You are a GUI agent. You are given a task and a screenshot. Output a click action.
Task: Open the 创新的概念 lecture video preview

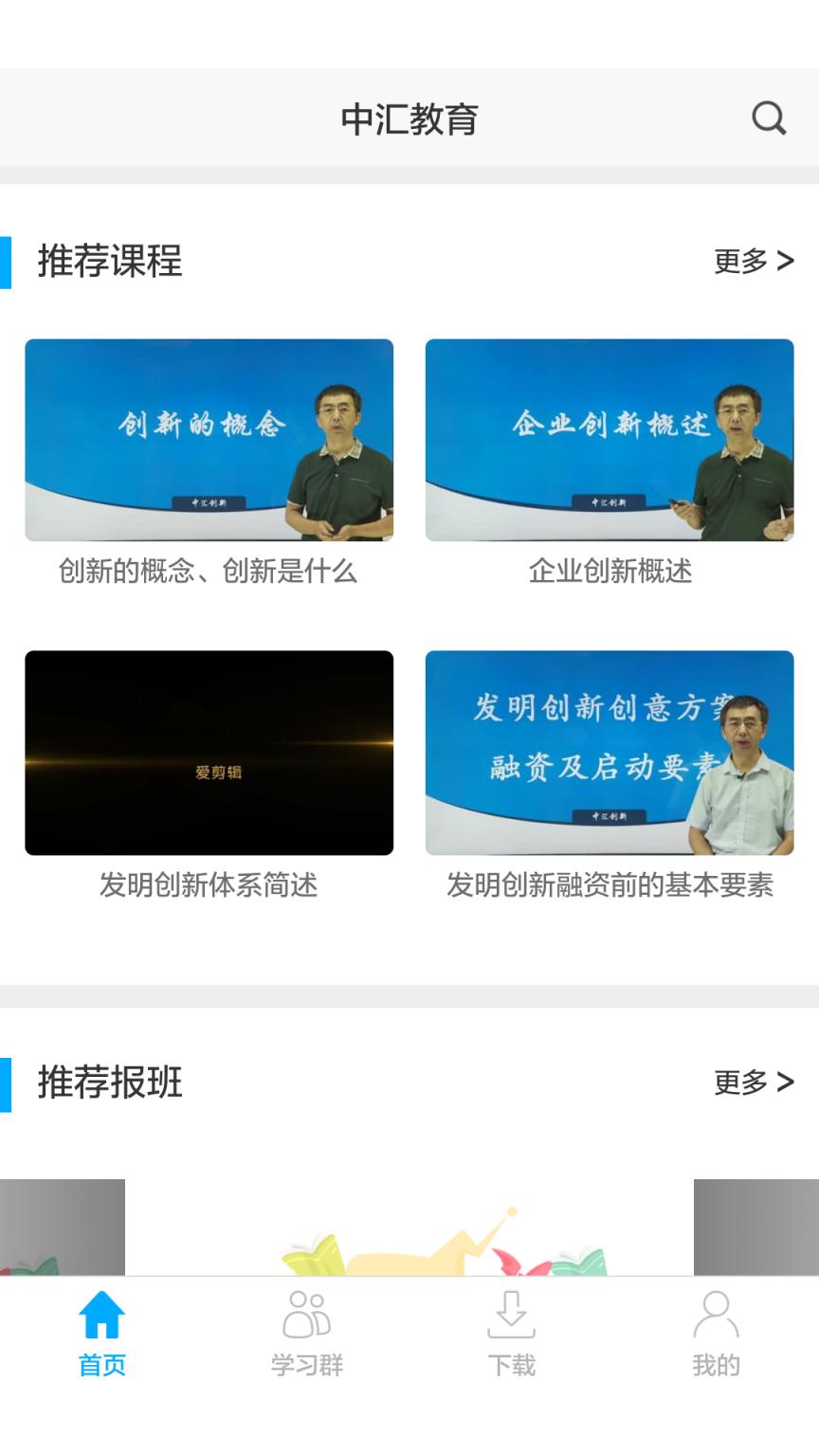[x=209, y=441]
